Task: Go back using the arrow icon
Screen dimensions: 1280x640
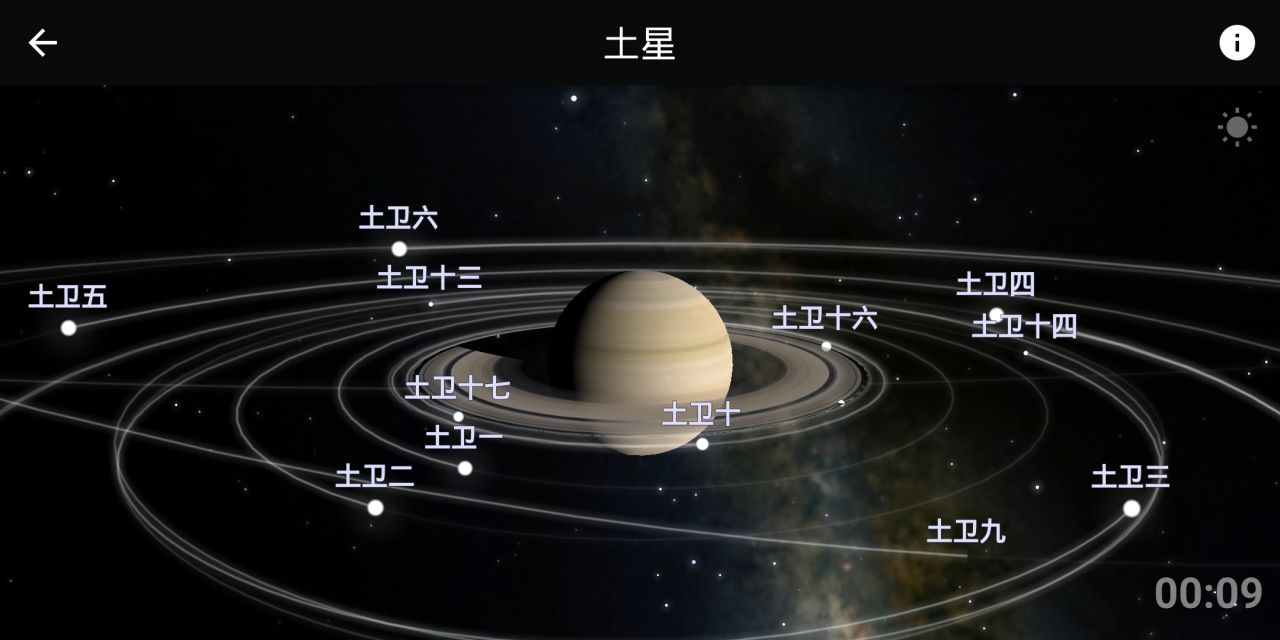Action: pyautogui.click(x=42, y=43)
